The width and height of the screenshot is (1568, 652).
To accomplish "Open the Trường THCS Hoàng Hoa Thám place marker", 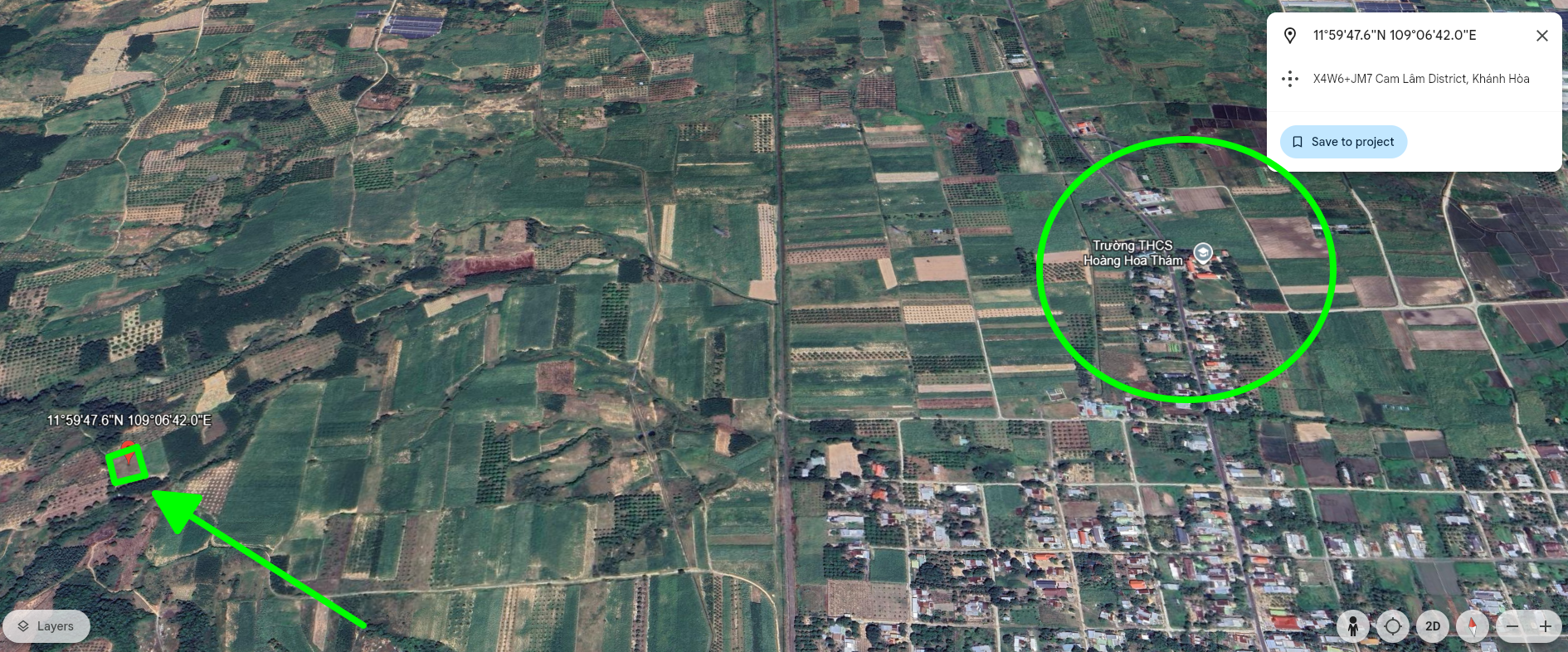I will tap(1202, 252).
